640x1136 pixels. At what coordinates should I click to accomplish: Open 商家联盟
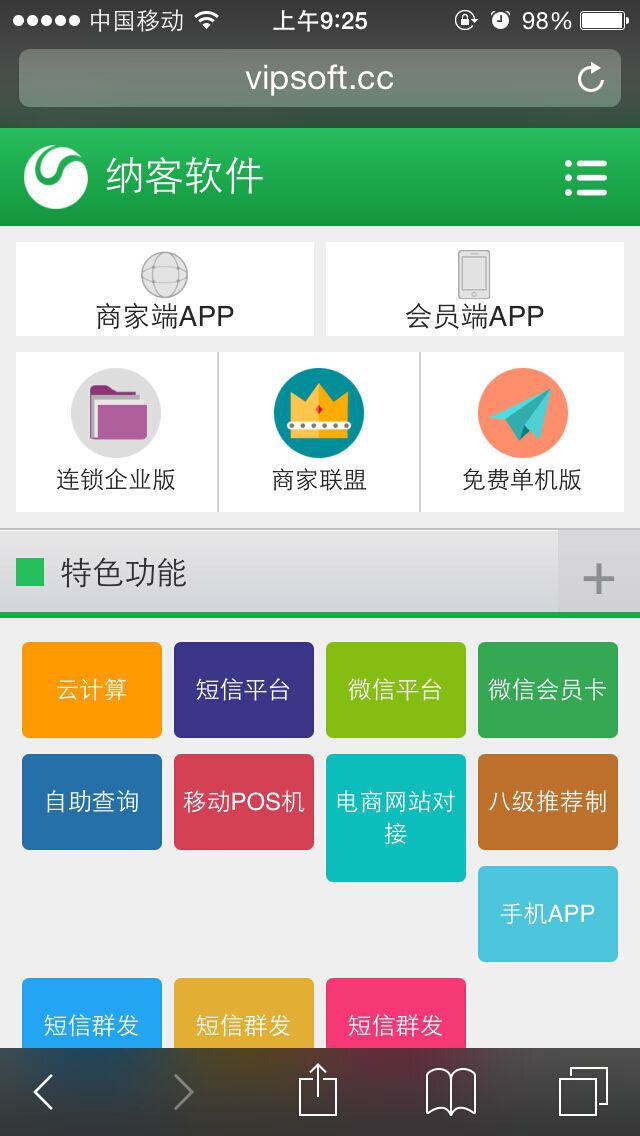point(319,431)
